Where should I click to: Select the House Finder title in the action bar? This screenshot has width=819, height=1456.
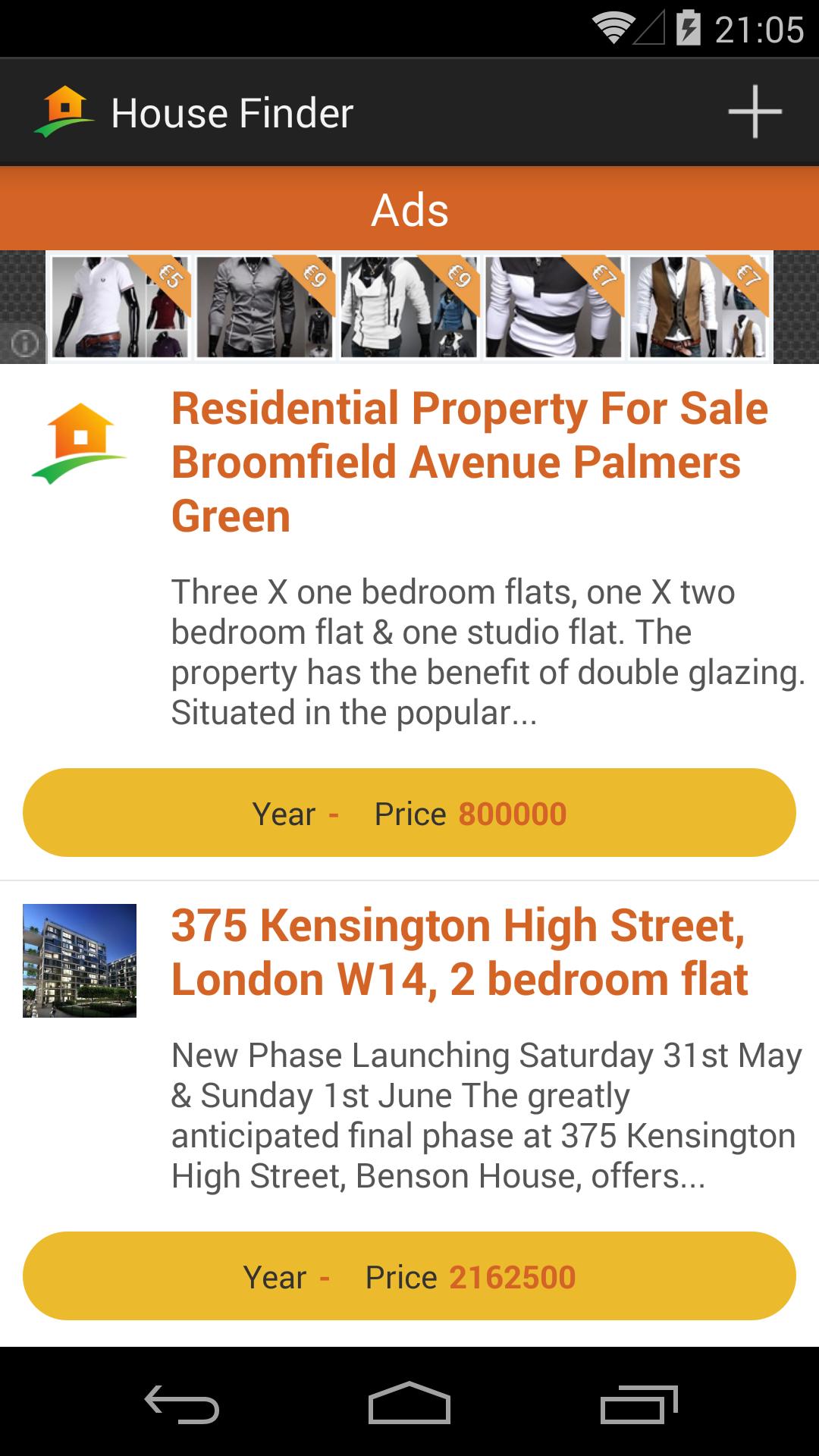pos(232,111)
